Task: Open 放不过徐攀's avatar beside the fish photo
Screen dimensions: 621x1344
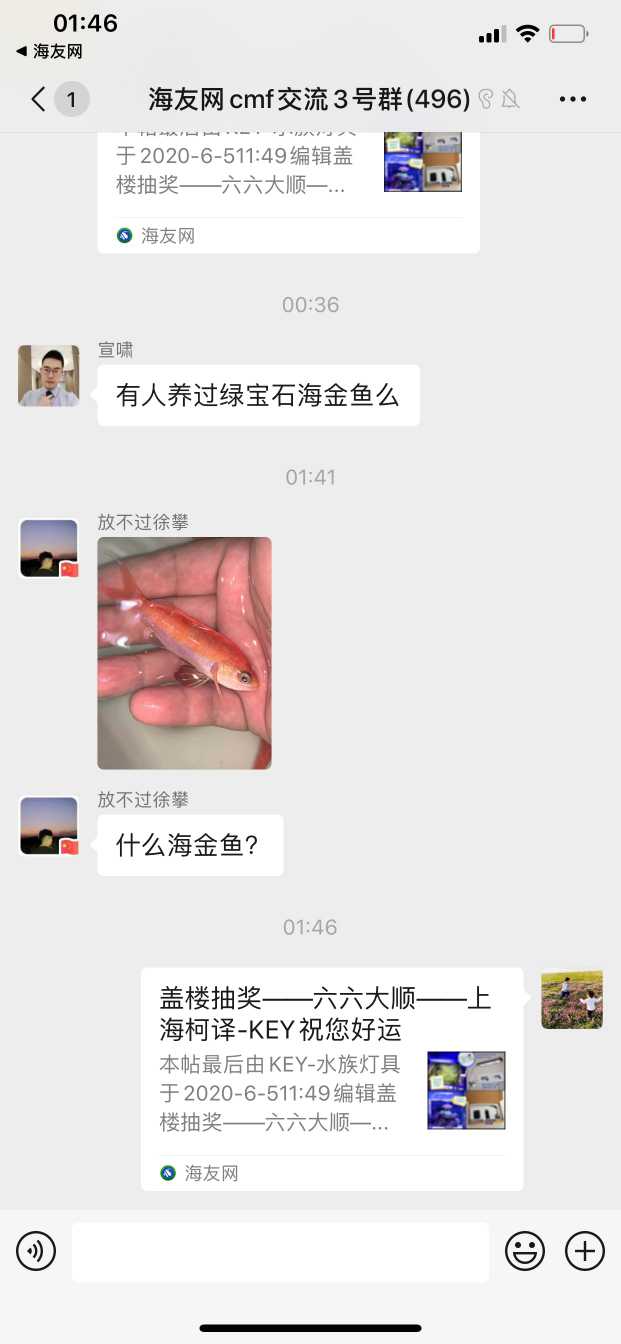Action: tap(49, 548)
